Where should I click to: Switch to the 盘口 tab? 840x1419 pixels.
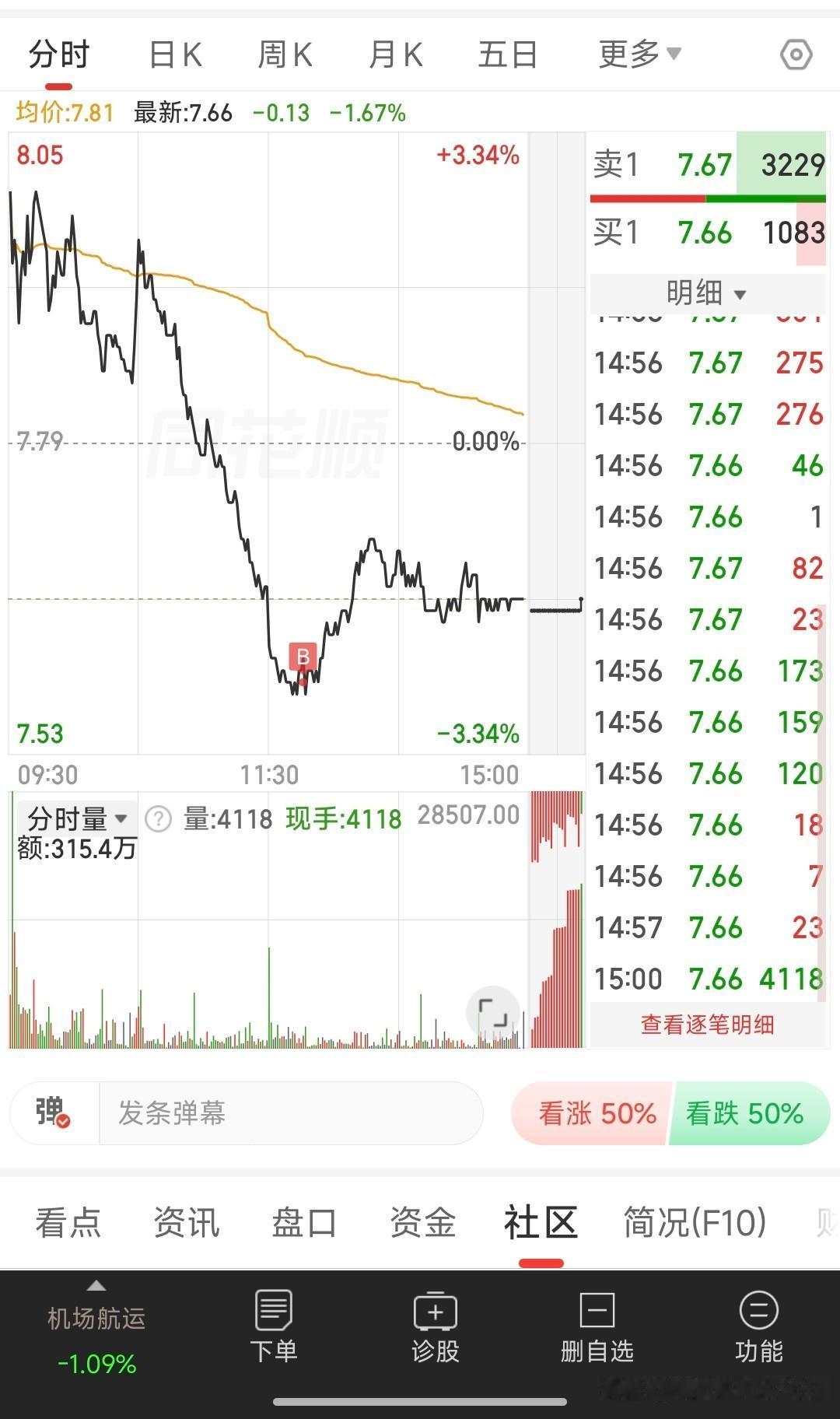pyautogui.click(x=304, y=1222)
